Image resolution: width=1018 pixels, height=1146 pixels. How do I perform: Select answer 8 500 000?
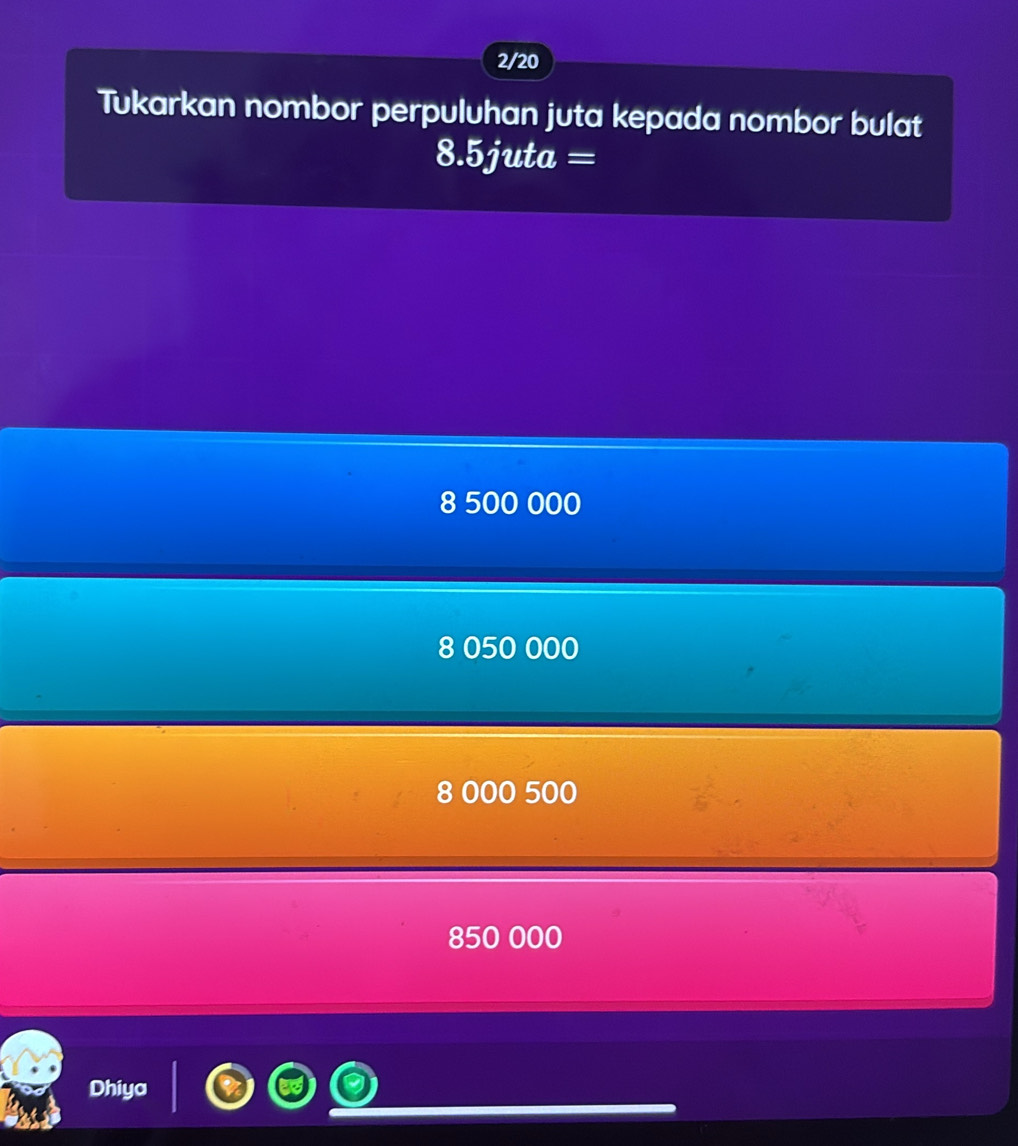509,503
